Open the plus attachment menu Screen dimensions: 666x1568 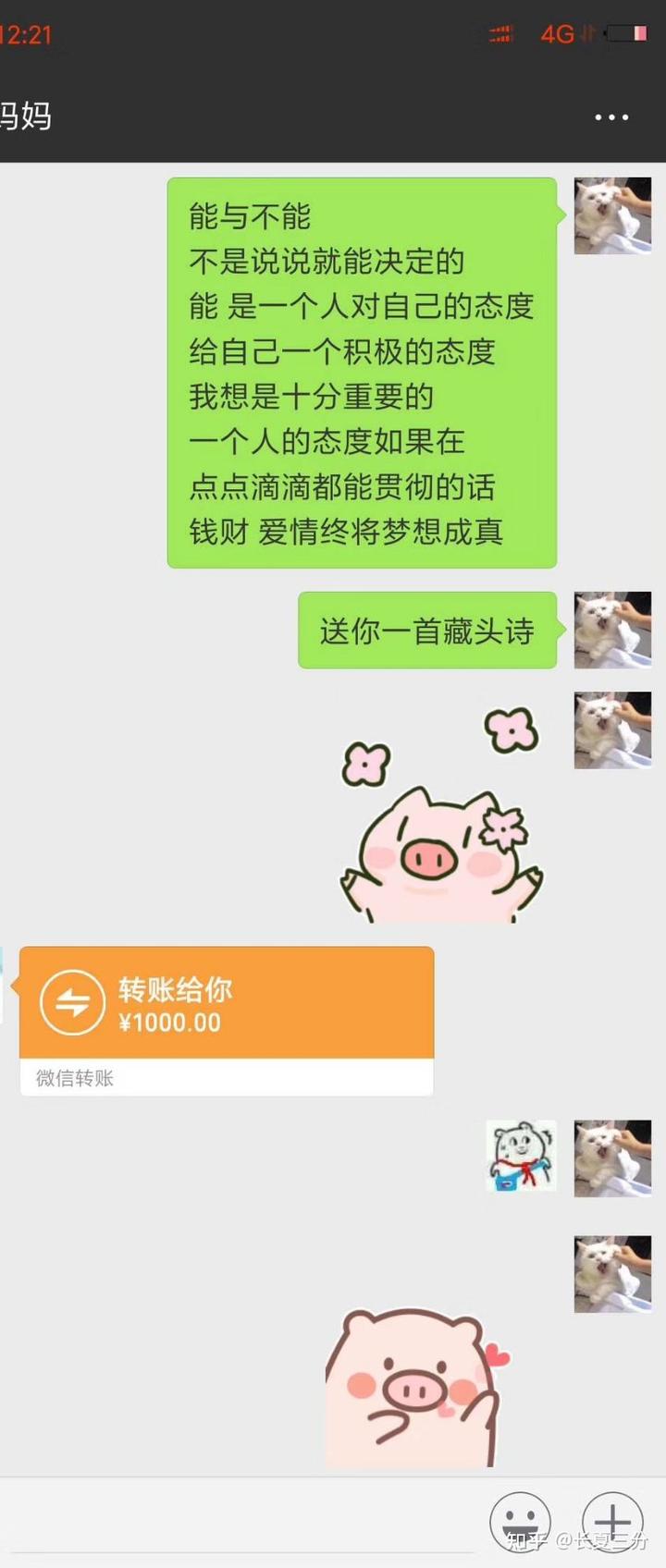(x=612, y=1522)
